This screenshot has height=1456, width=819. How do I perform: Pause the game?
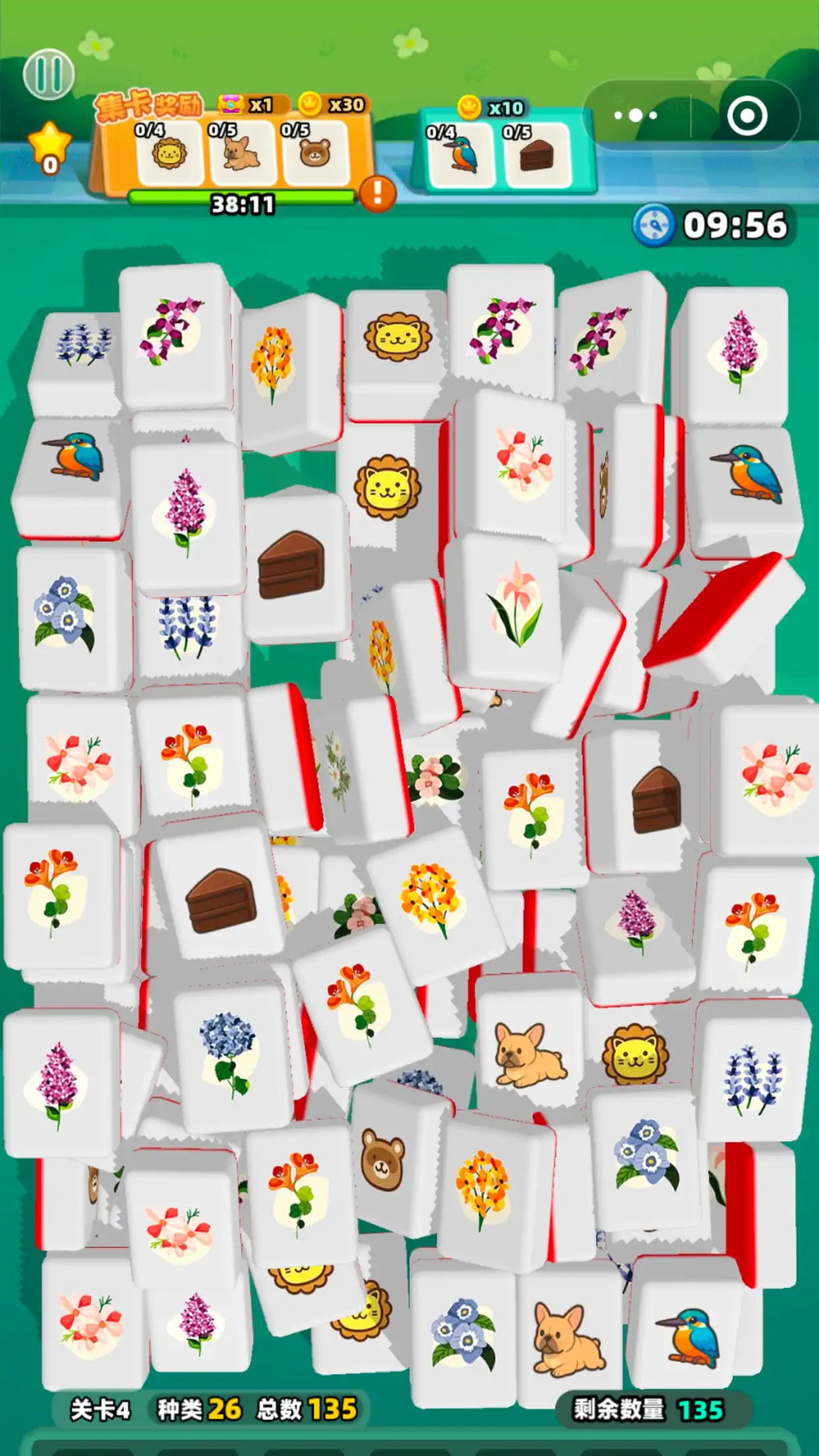coord(48,74)
